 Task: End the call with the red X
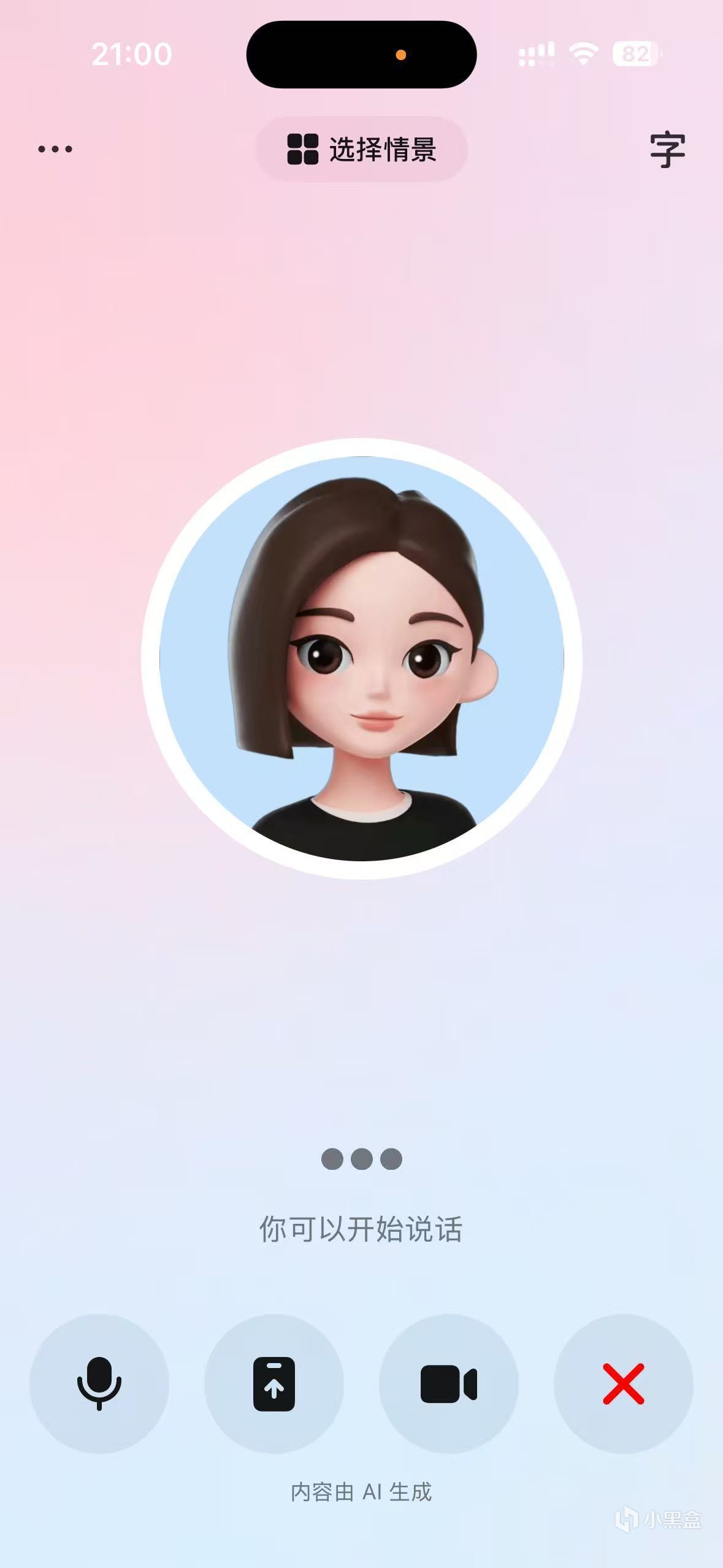click(x=623, y=1383)
